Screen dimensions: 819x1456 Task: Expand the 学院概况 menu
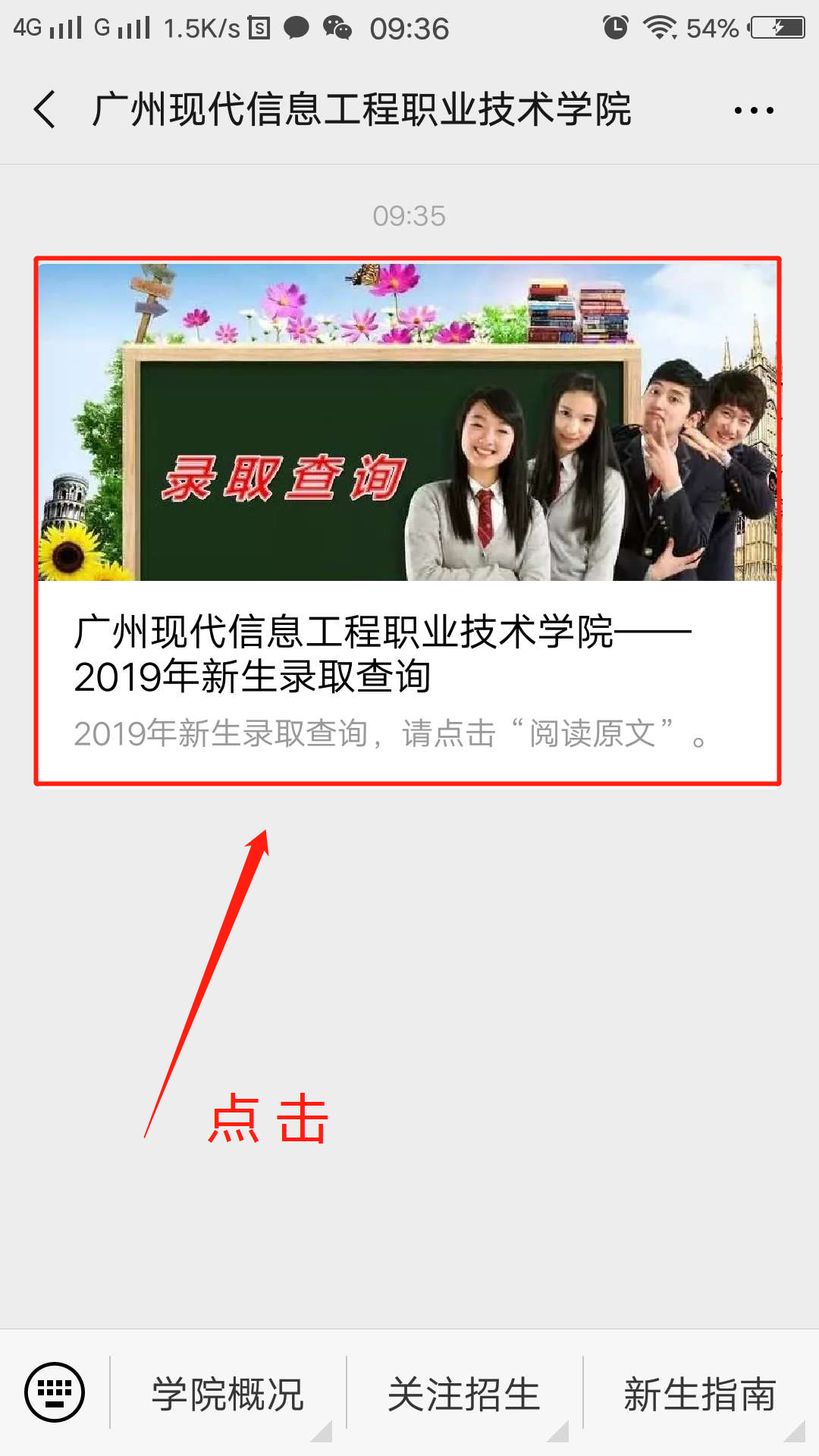pyautogui.click(x=227, y=1394)
